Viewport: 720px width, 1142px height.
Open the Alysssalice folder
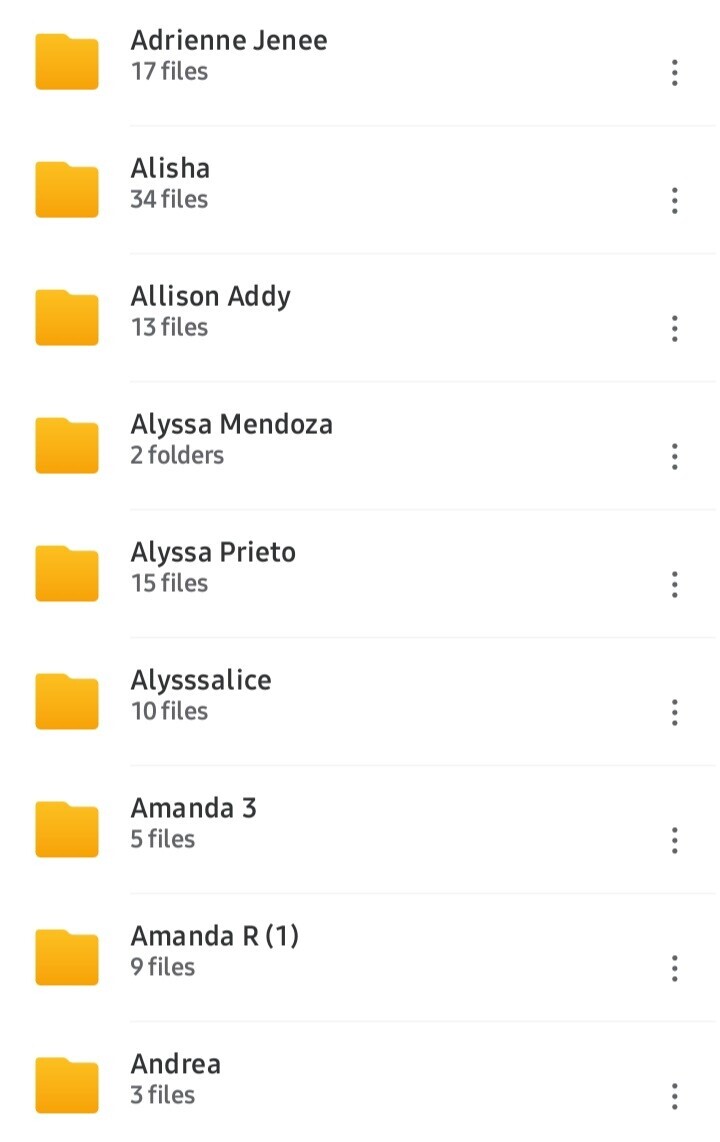pos(200,696)
